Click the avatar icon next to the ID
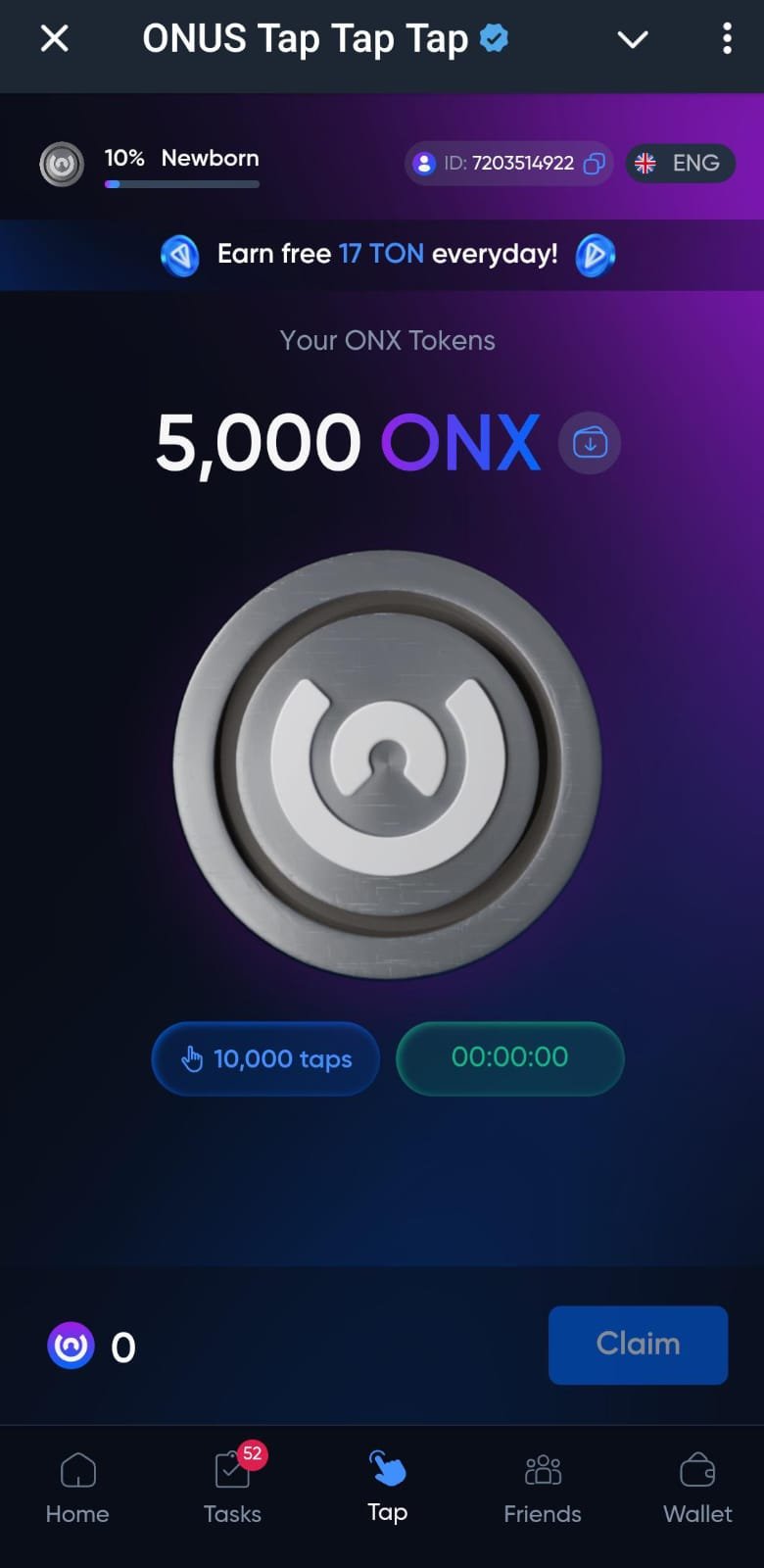Screen dimensions: 764x1568 click(x=424, y=163)
